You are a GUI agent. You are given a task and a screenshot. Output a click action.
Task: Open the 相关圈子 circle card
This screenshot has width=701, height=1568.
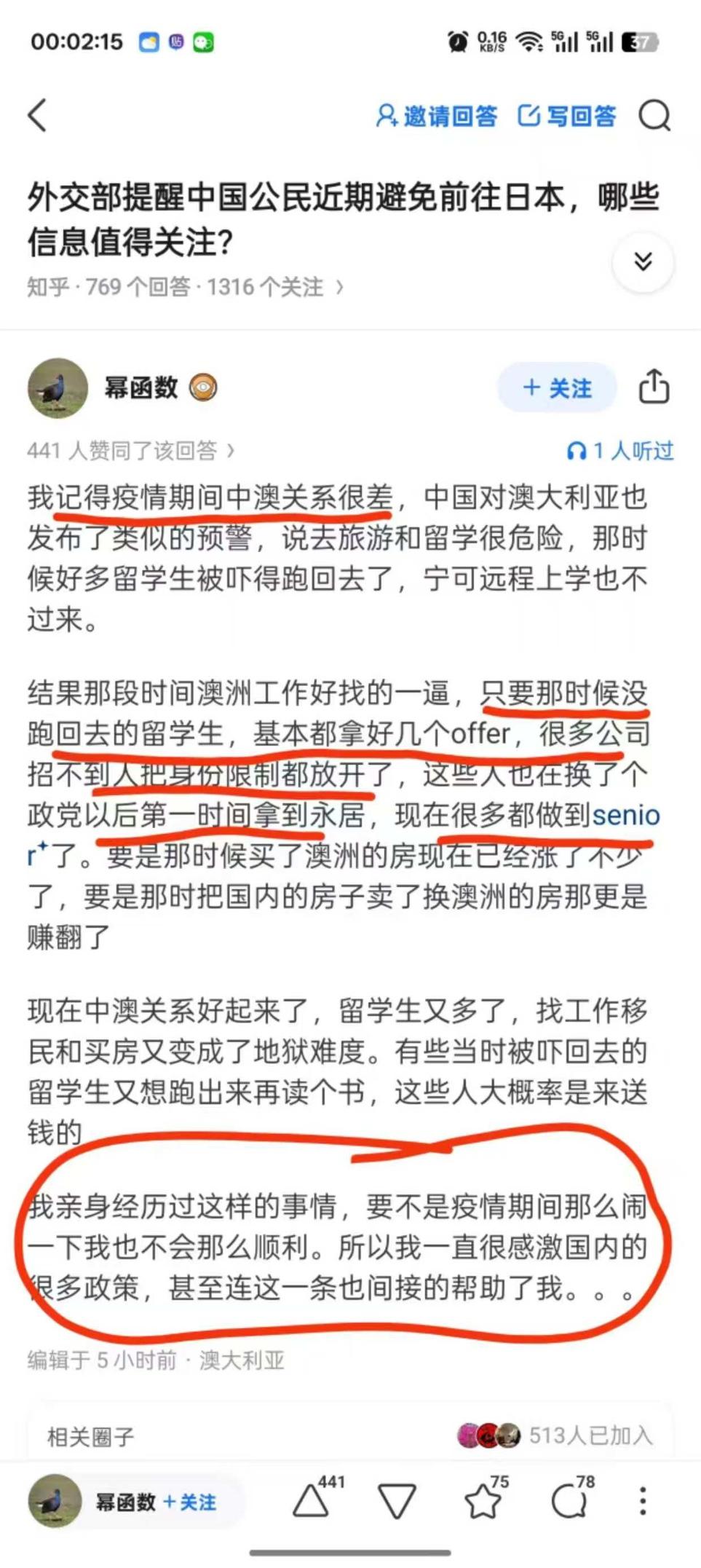pos(349,1435)
